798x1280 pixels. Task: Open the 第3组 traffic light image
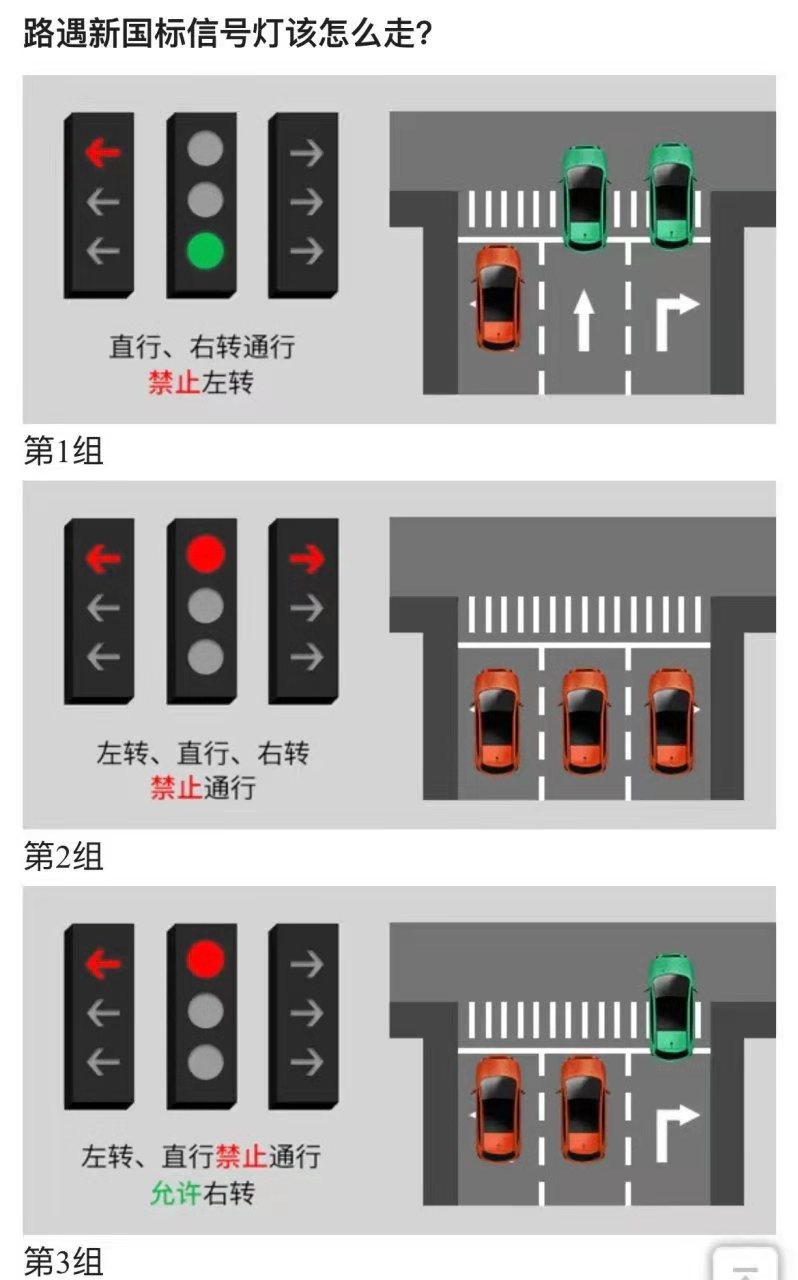tap(399, 1060)
